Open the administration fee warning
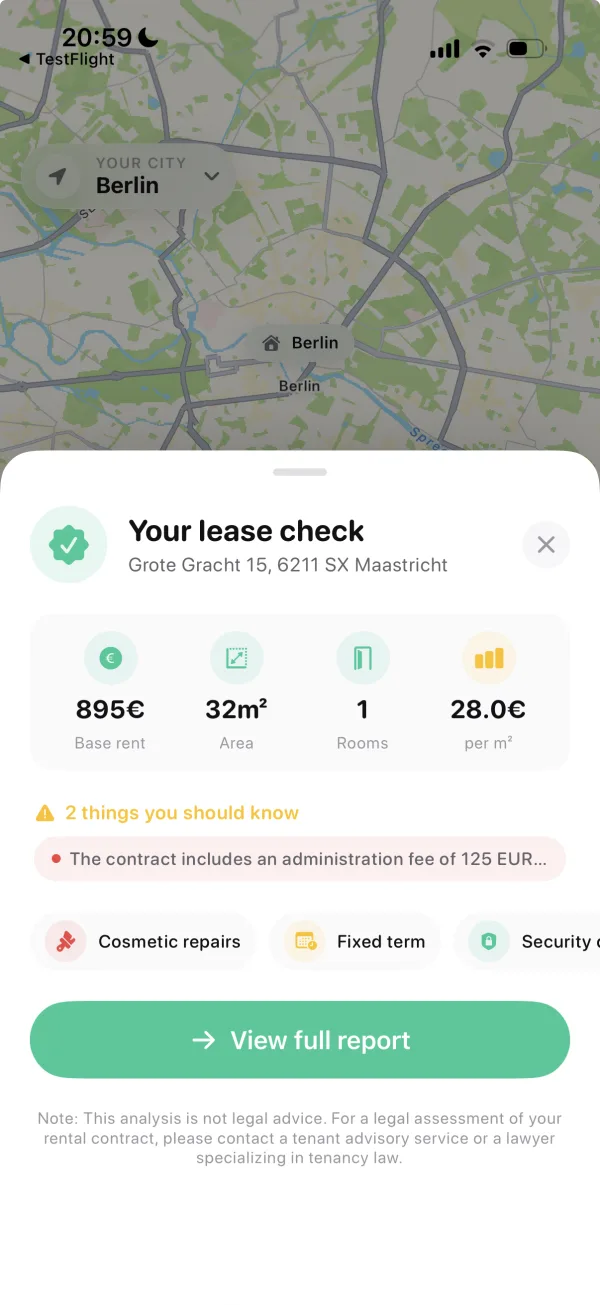 300,859
